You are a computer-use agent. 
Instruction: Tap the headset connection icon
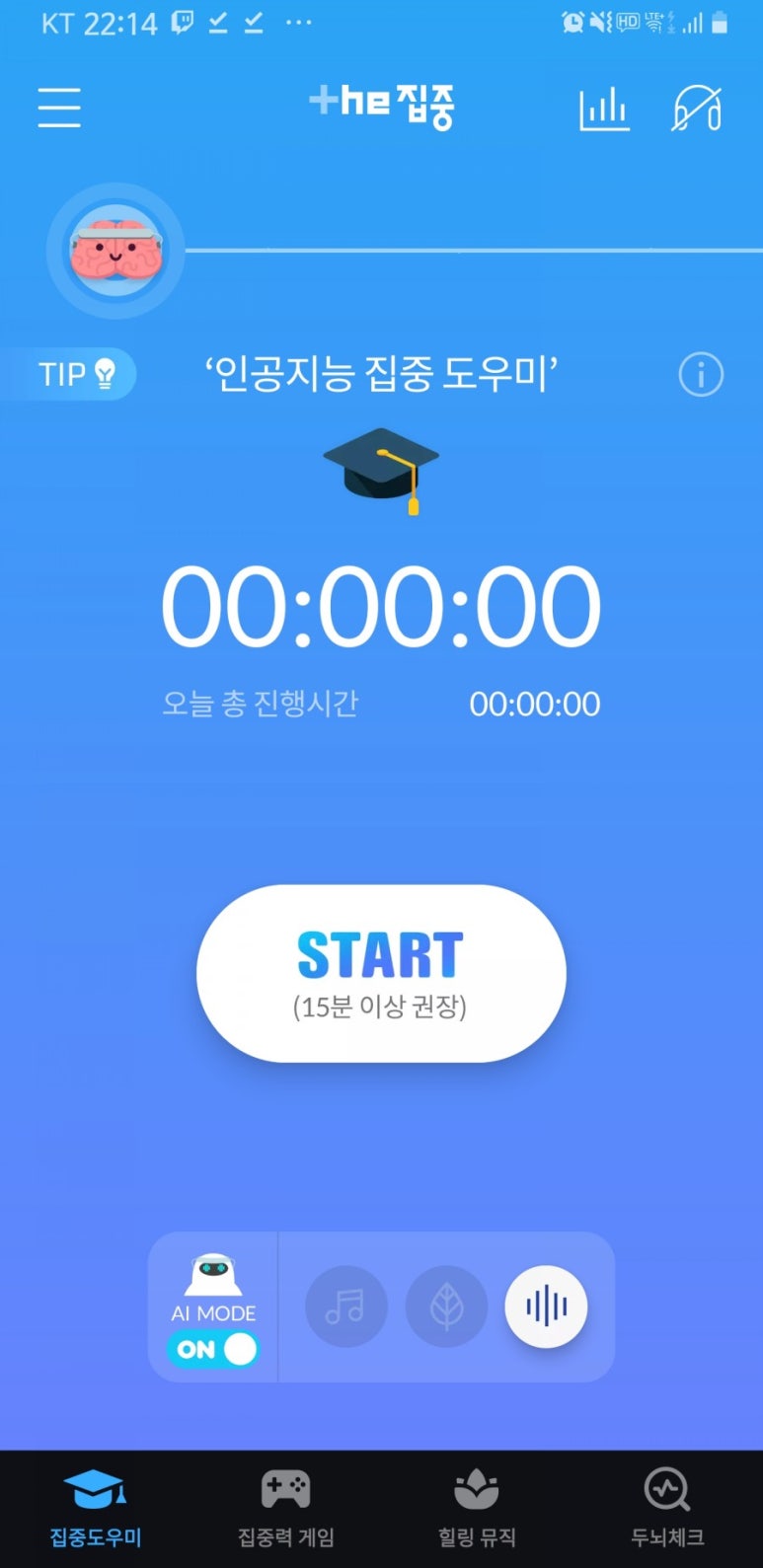pyautogui.click(x=697, y=108)
